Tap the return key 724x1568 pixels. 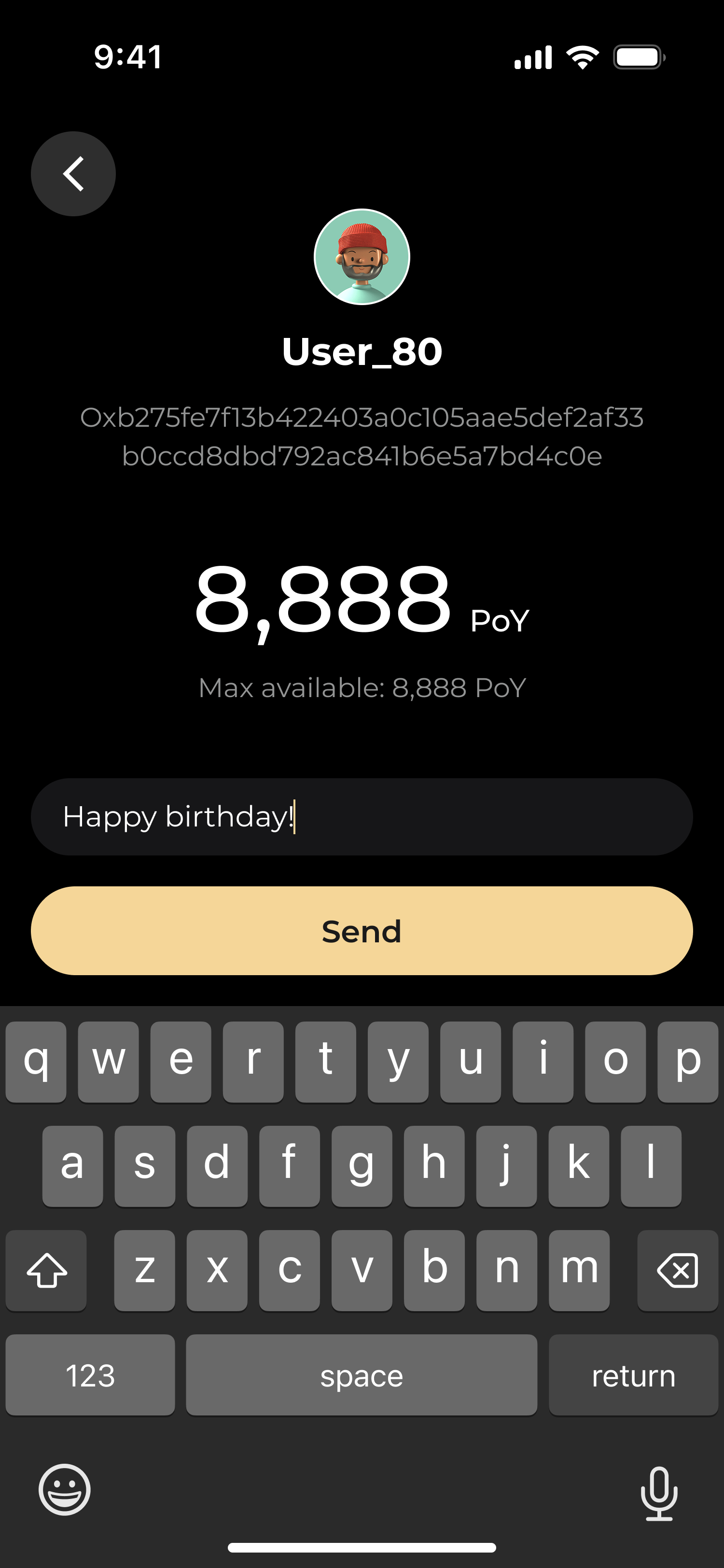[633, 1375]
